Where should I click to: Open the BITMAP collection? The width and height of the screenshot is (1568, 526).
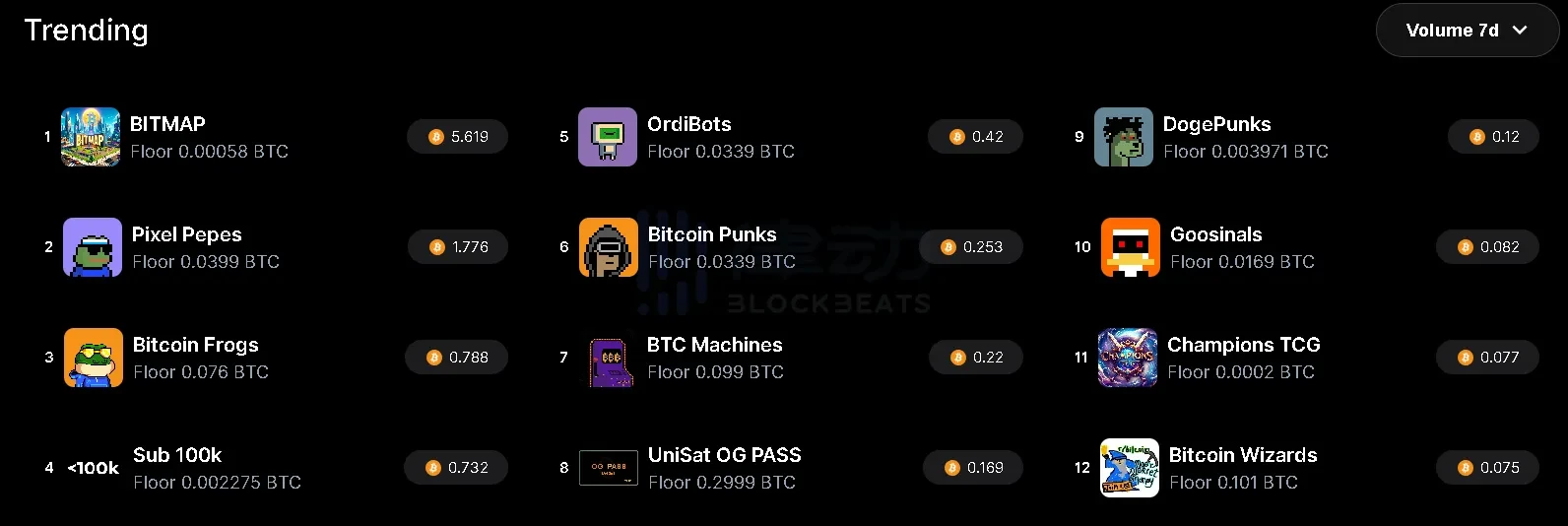[x=167, y=125]
